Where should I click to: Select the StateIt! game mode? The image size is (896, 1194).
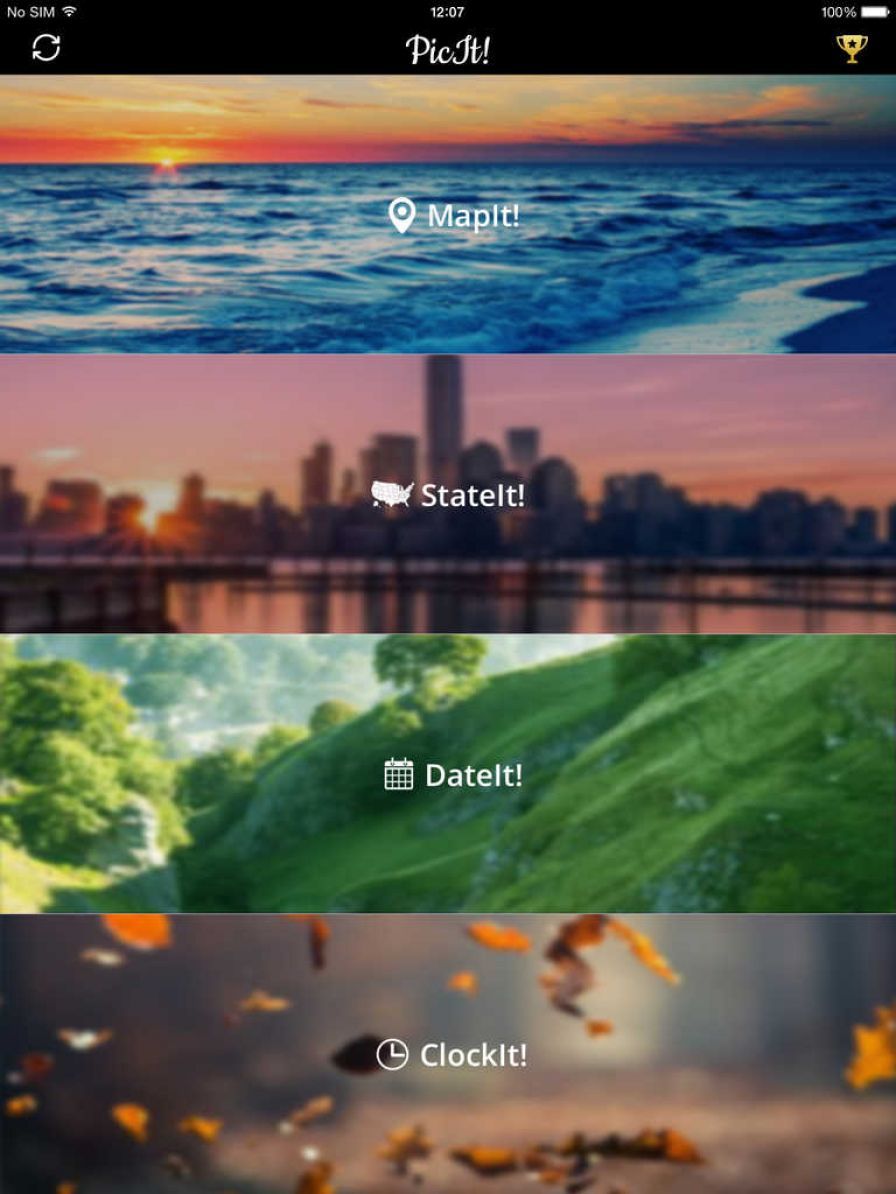[x=448, y=495]
